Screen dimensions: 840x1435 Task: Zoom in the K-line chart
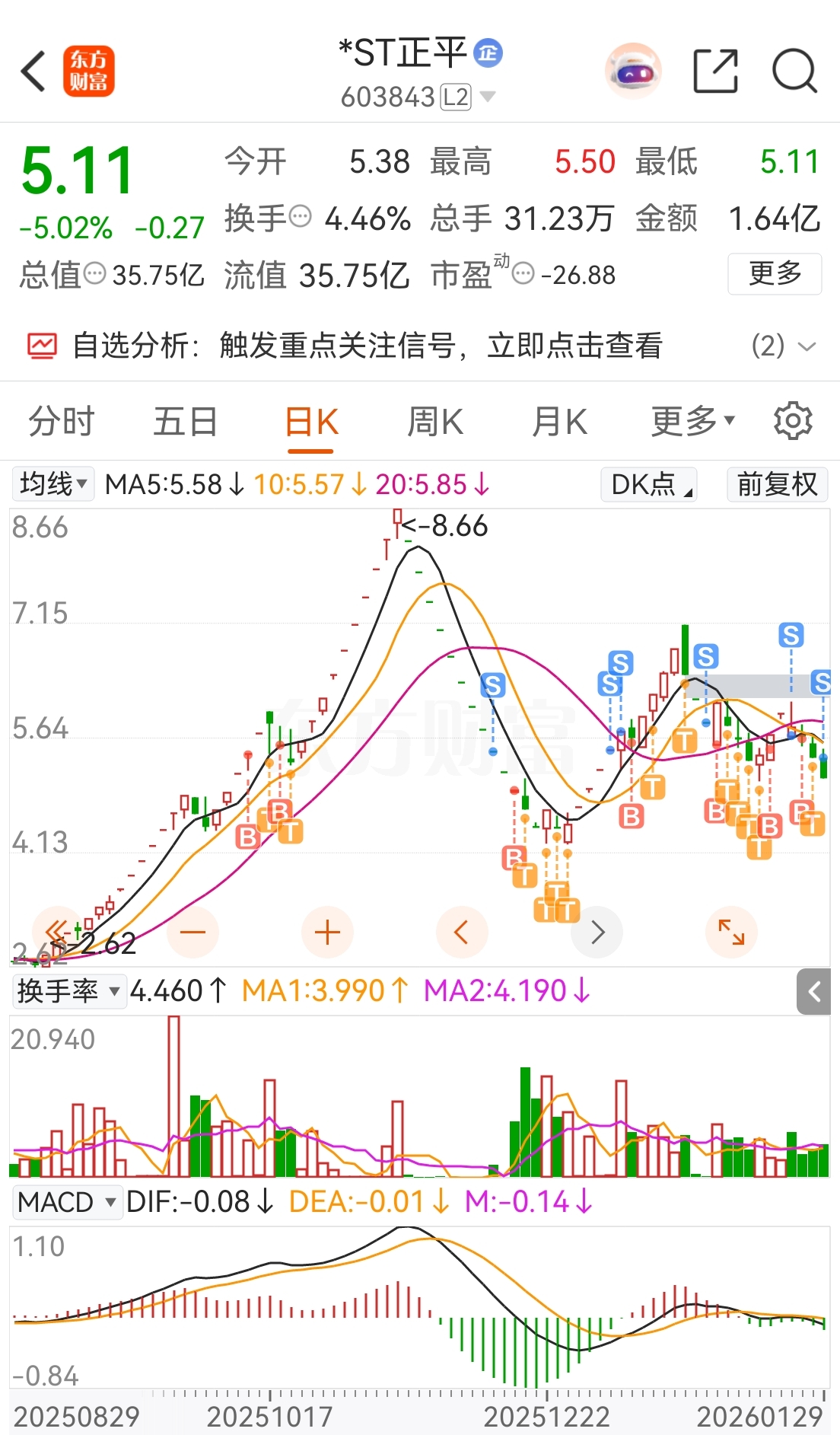click(x=327, y=932)
